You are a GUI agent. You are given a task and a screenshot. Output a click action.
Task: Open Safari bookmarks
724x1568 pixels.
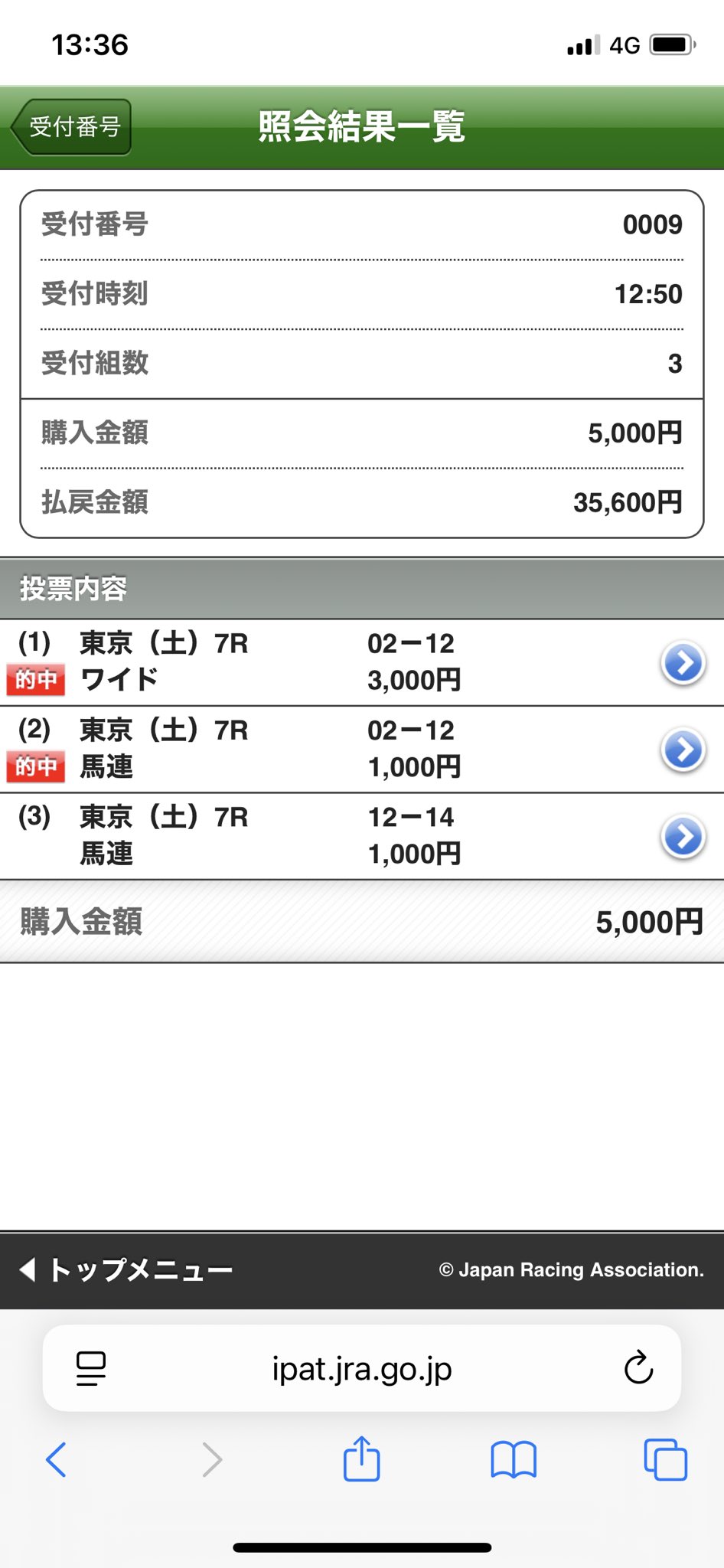[x=514, y=1459]
